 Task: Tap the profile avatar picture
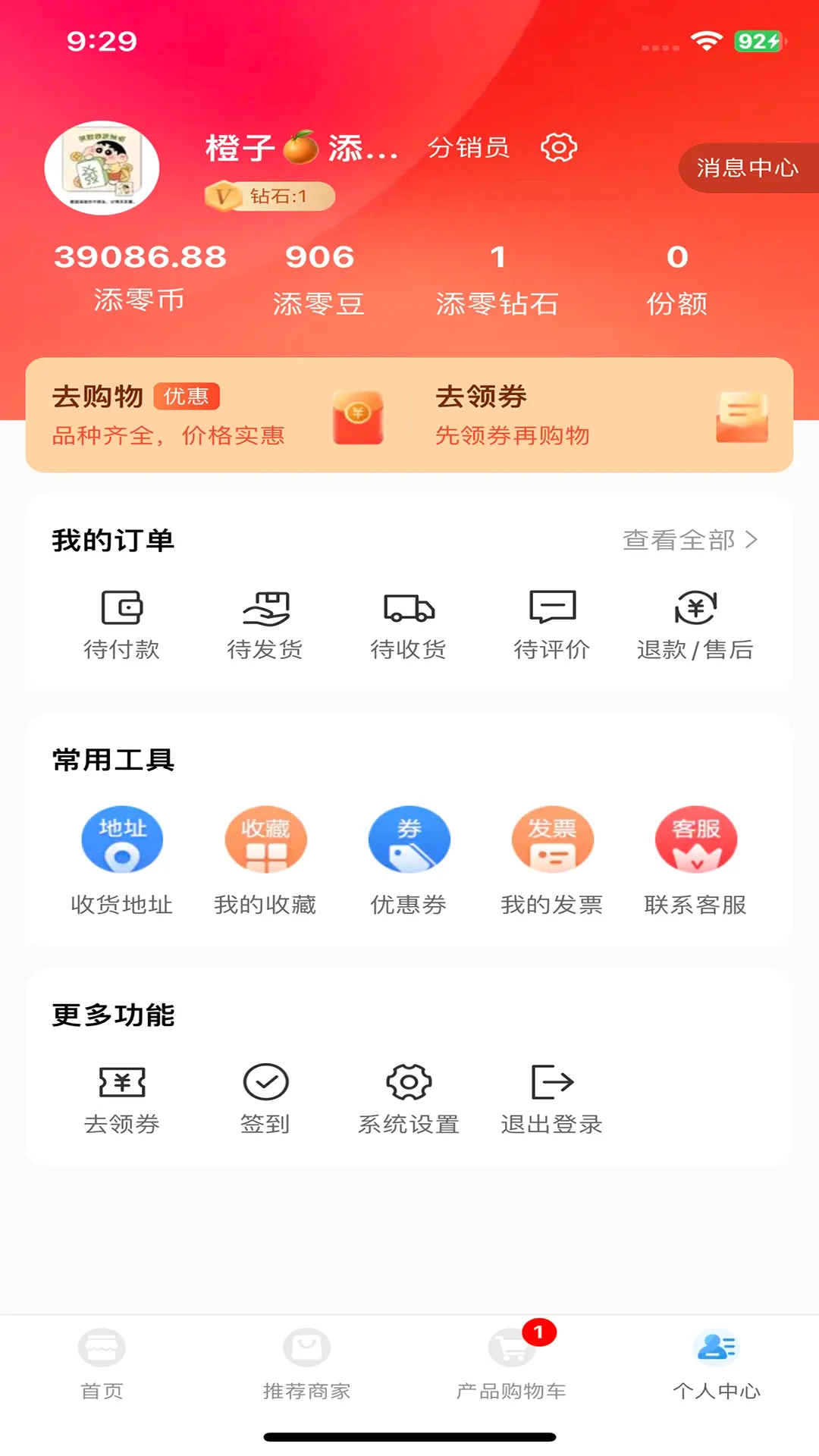click(x=102, y=168)
